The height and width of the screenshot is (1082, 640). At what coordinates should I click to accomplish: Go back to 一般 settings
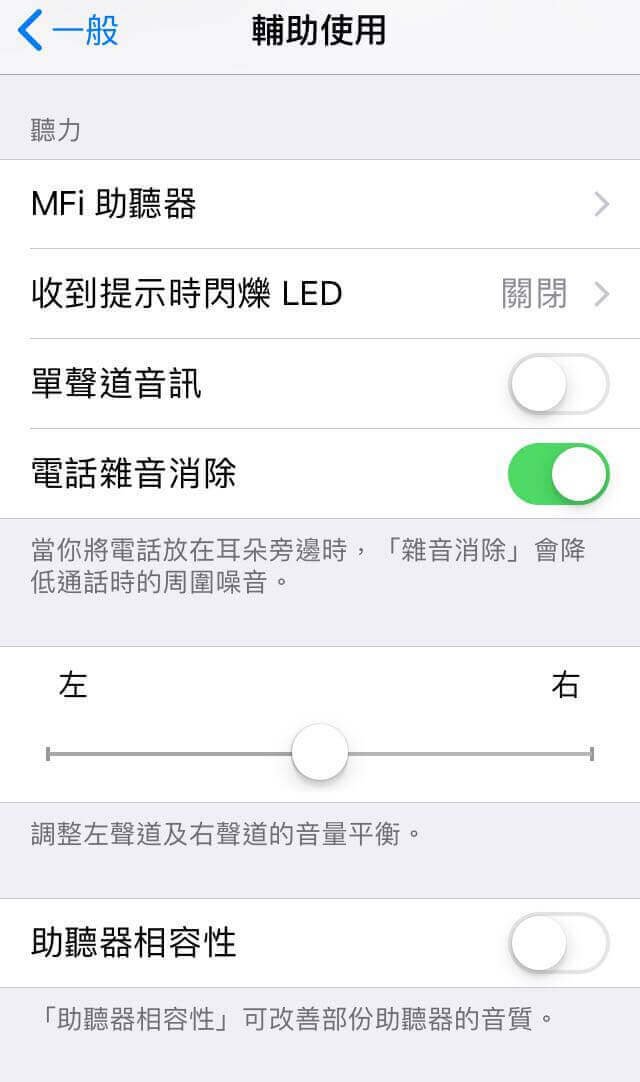70,31
